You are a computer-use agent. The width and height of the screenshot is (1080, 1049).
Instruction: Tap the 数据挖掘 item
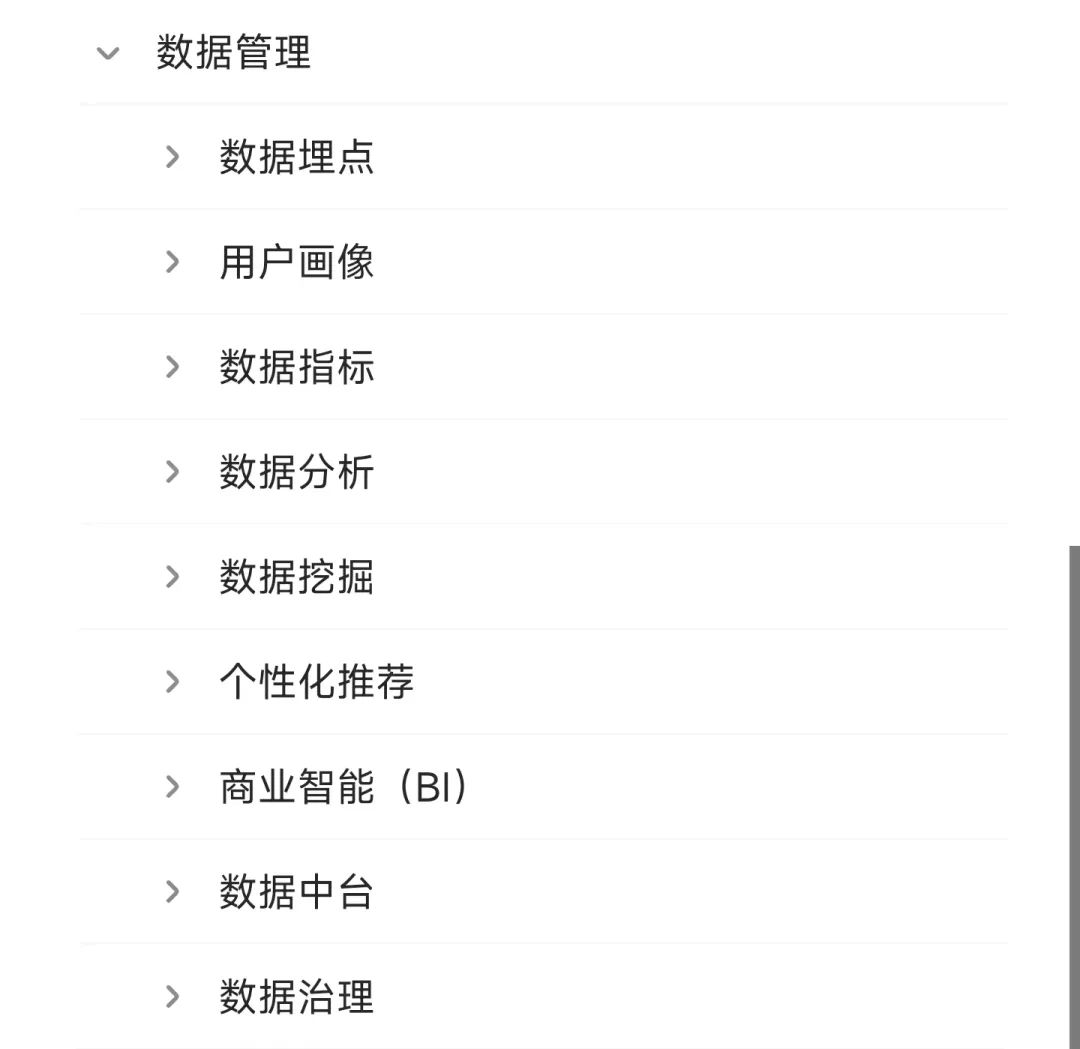tap(296, 577)
